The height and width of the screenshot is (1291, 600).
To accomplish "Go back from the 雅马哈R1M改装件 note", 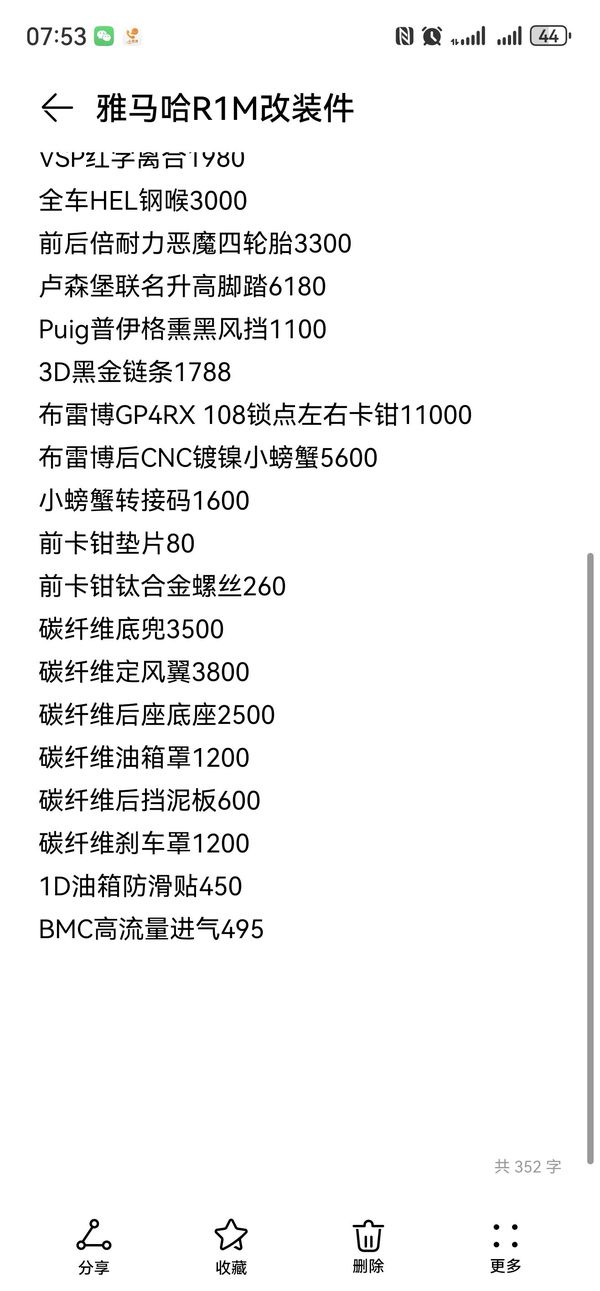I will [x=57, y=108].
